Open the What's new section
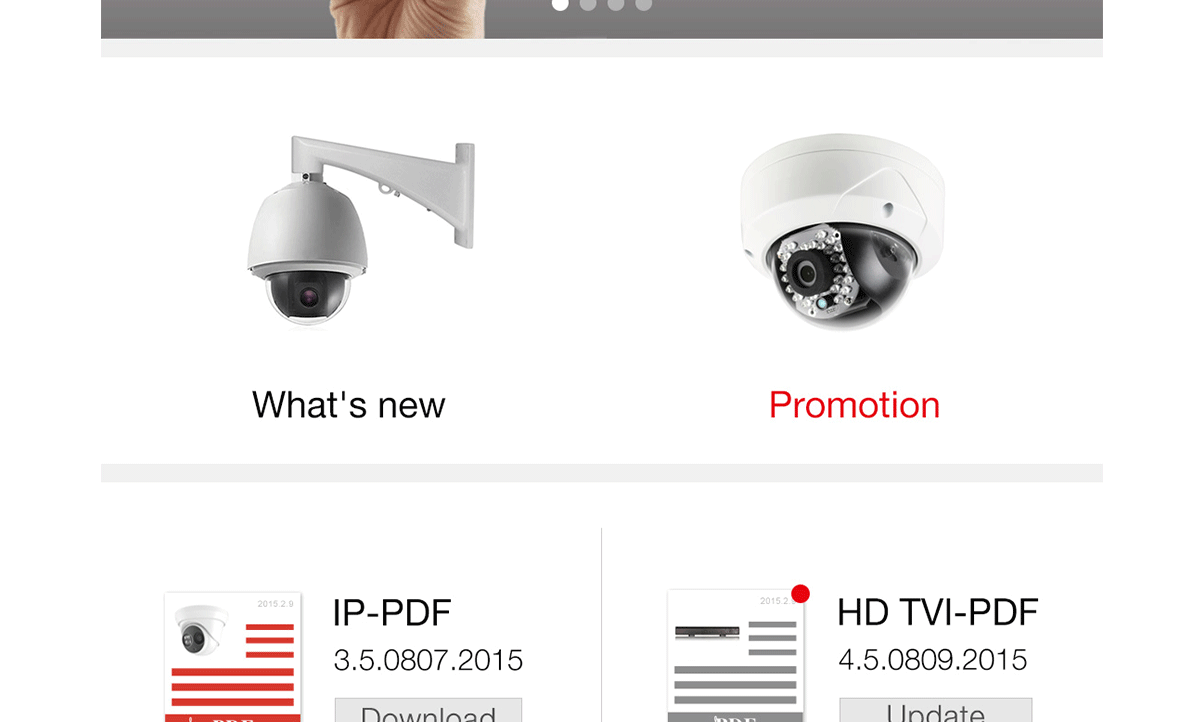This screenshot has height=722, width=1200. click(x=348, y=405)
